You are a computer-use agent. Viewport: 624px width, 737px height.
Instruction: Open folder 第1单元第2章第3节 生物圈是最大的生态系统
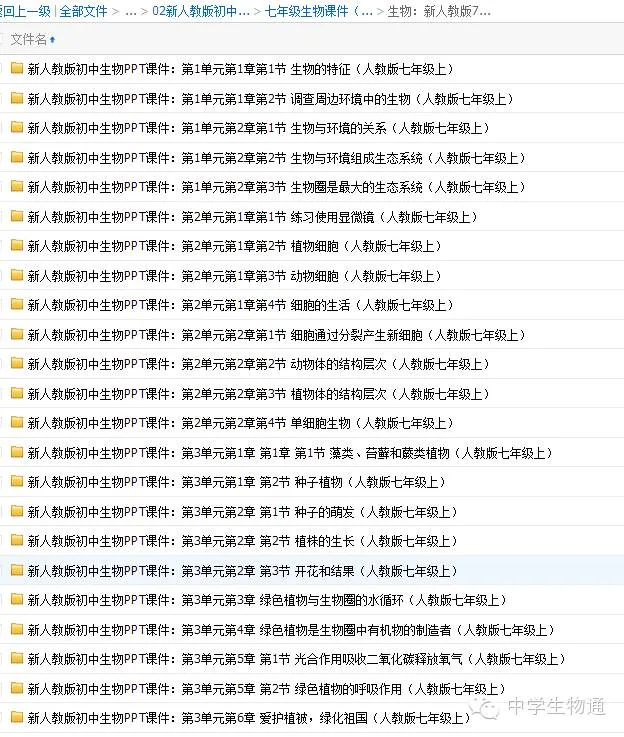[x=276, y=187]
